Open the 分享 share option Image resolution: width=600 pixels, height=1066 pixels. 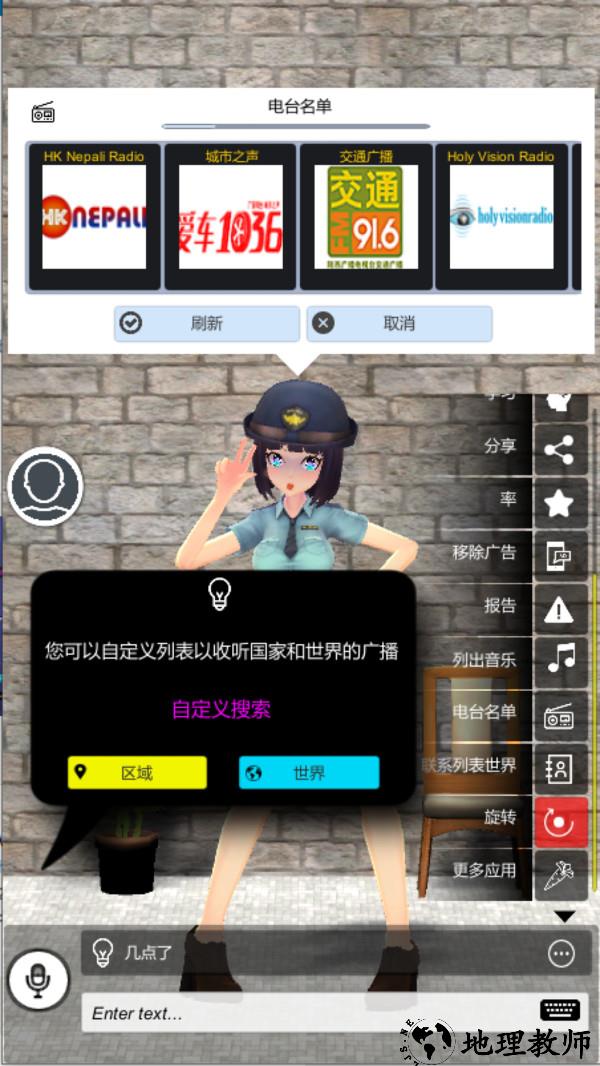[560, 448]
